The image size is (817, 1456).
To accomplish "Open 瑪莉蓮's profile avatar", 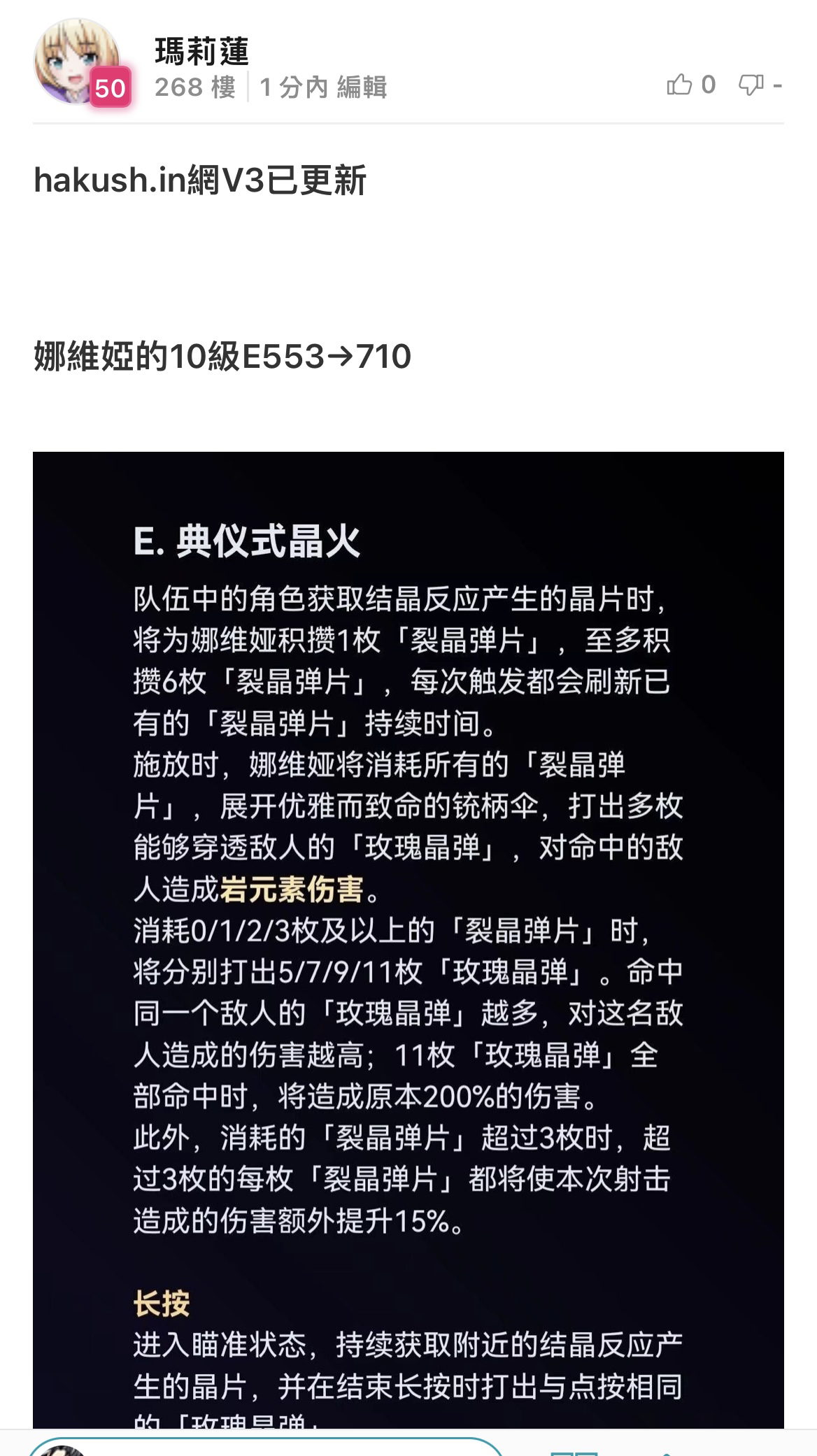I will (x=78, y=61).
